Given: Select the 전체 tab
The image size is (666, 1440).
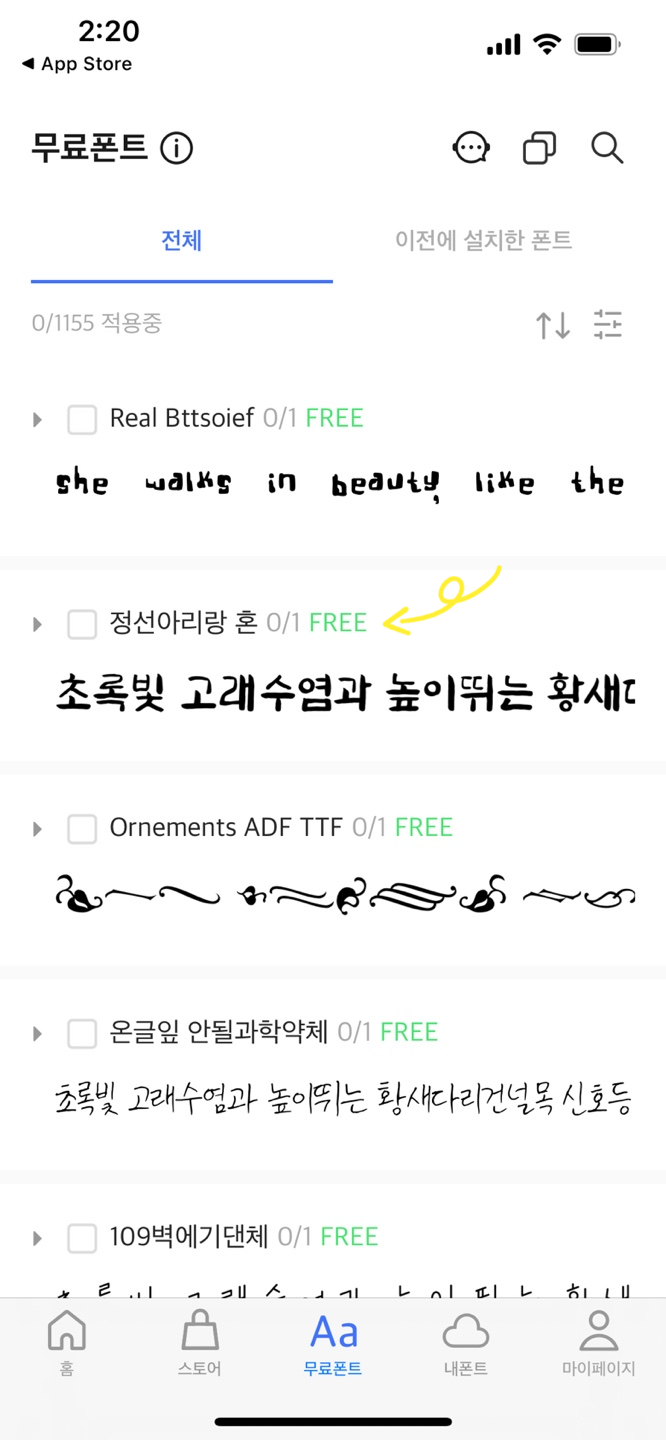Looking at the screenshot, I should (x=182, y=240).
